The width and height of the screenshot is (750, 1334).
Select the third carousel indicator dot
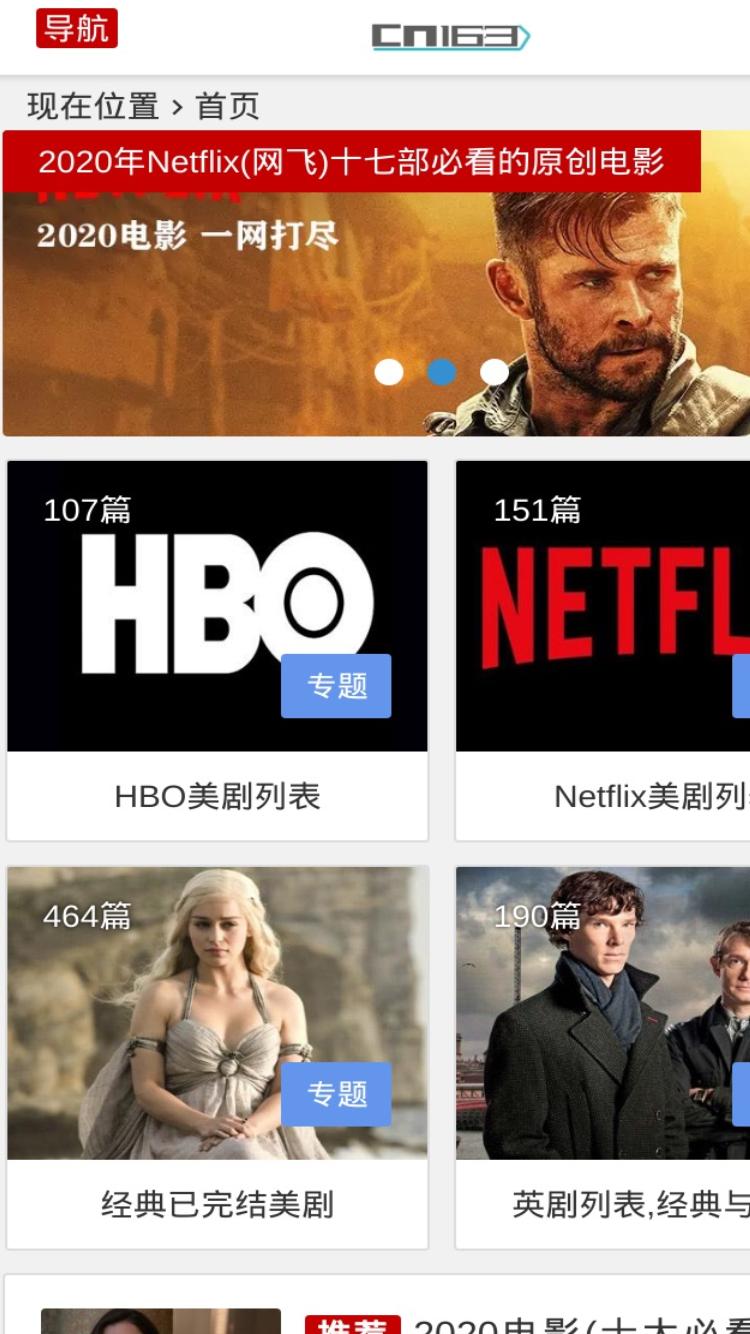pyautogui.click(x=494, y=372)
